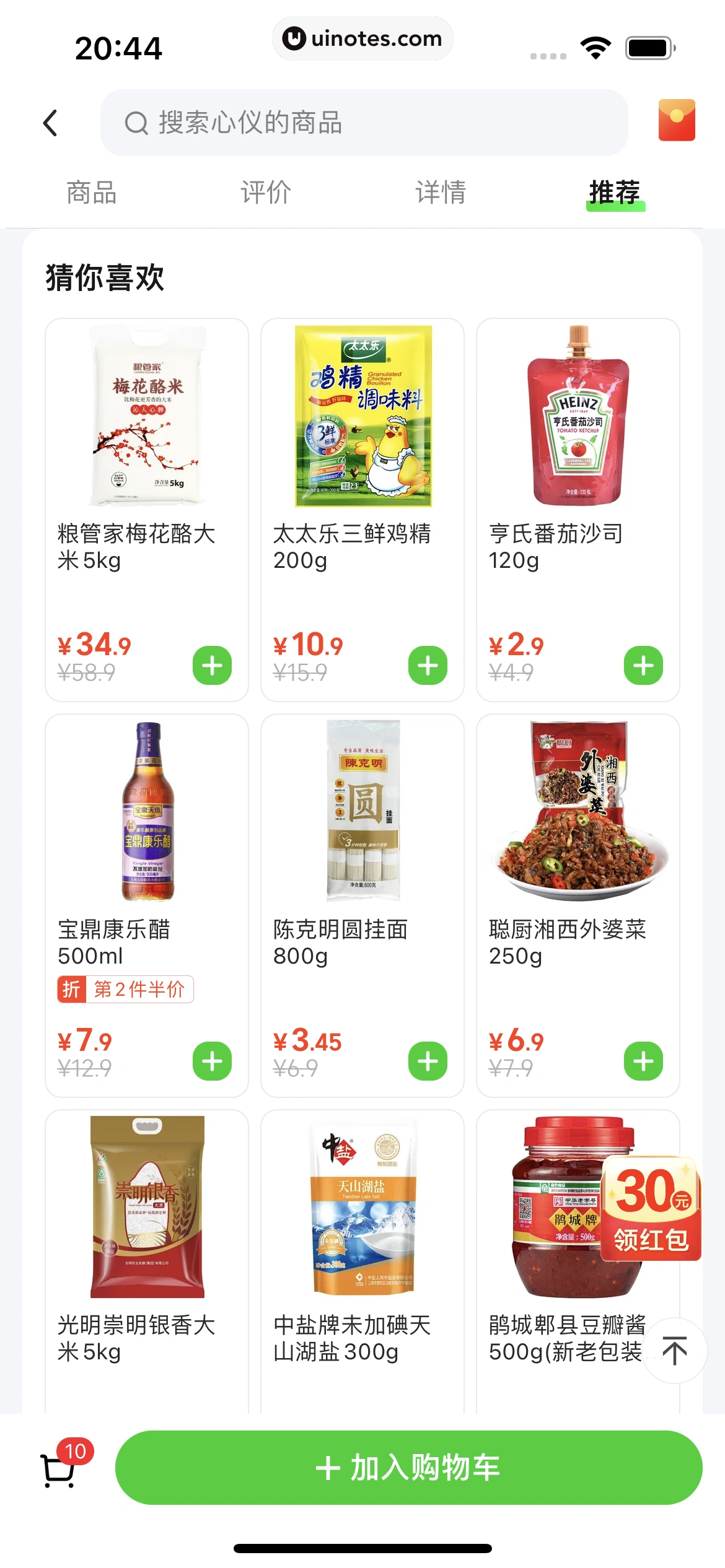
Task: Switch to the 评价 tab
Action: (266, 193)
